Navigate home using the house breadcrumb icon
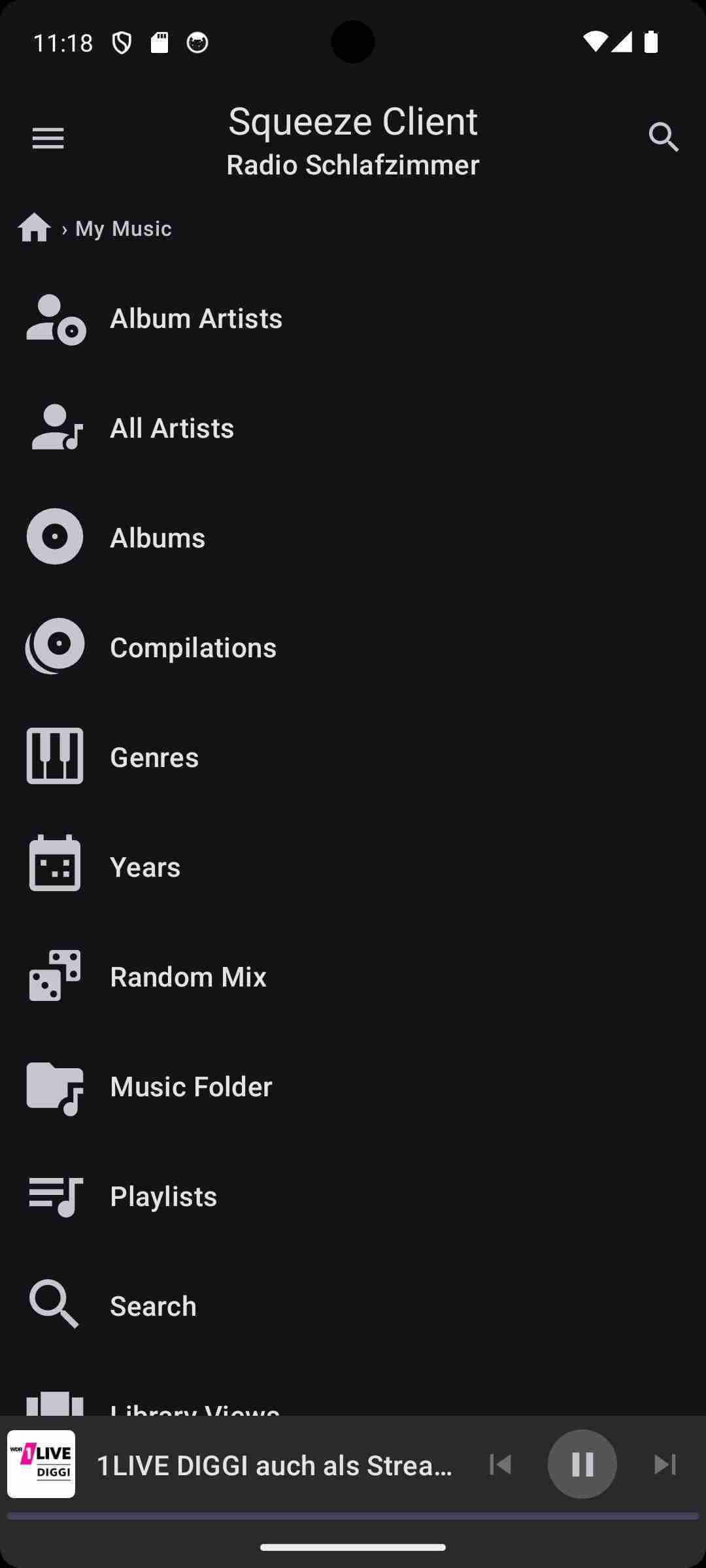This screenshot has width=706, height=1568. 35,227
